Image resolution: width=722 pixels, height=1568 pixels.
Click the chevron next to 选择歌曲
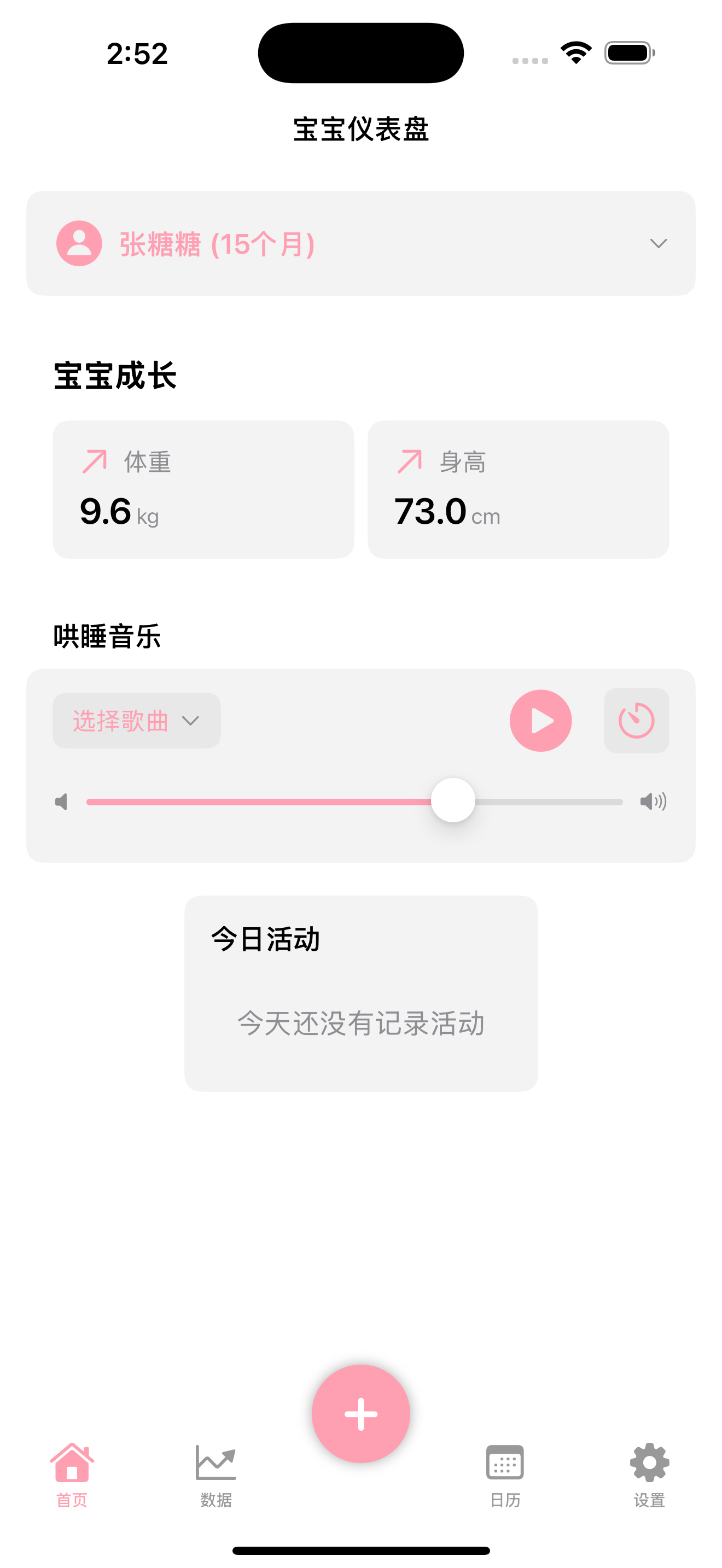pos(191,721)
